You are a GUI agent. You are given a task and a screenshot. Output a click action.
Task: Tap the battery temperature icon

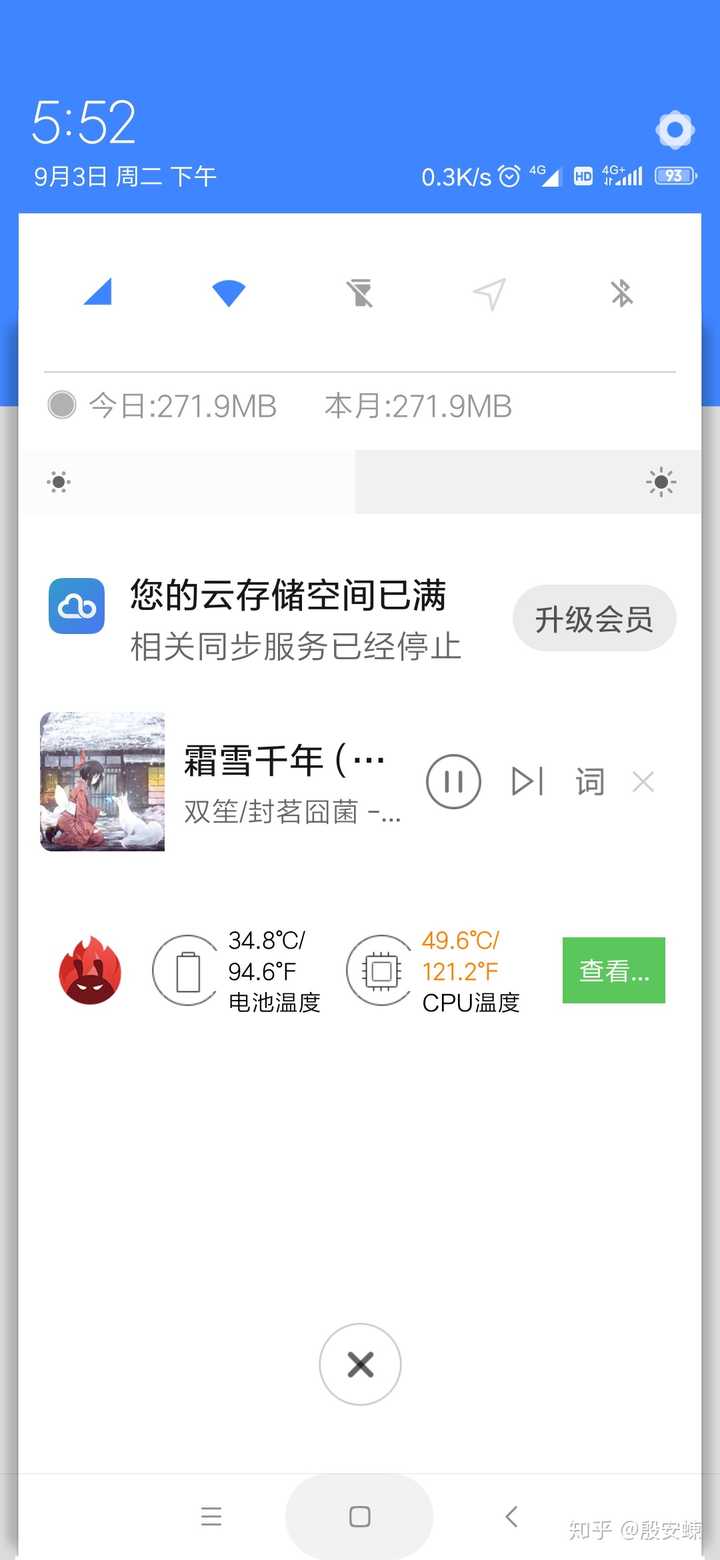click(185, 970)
